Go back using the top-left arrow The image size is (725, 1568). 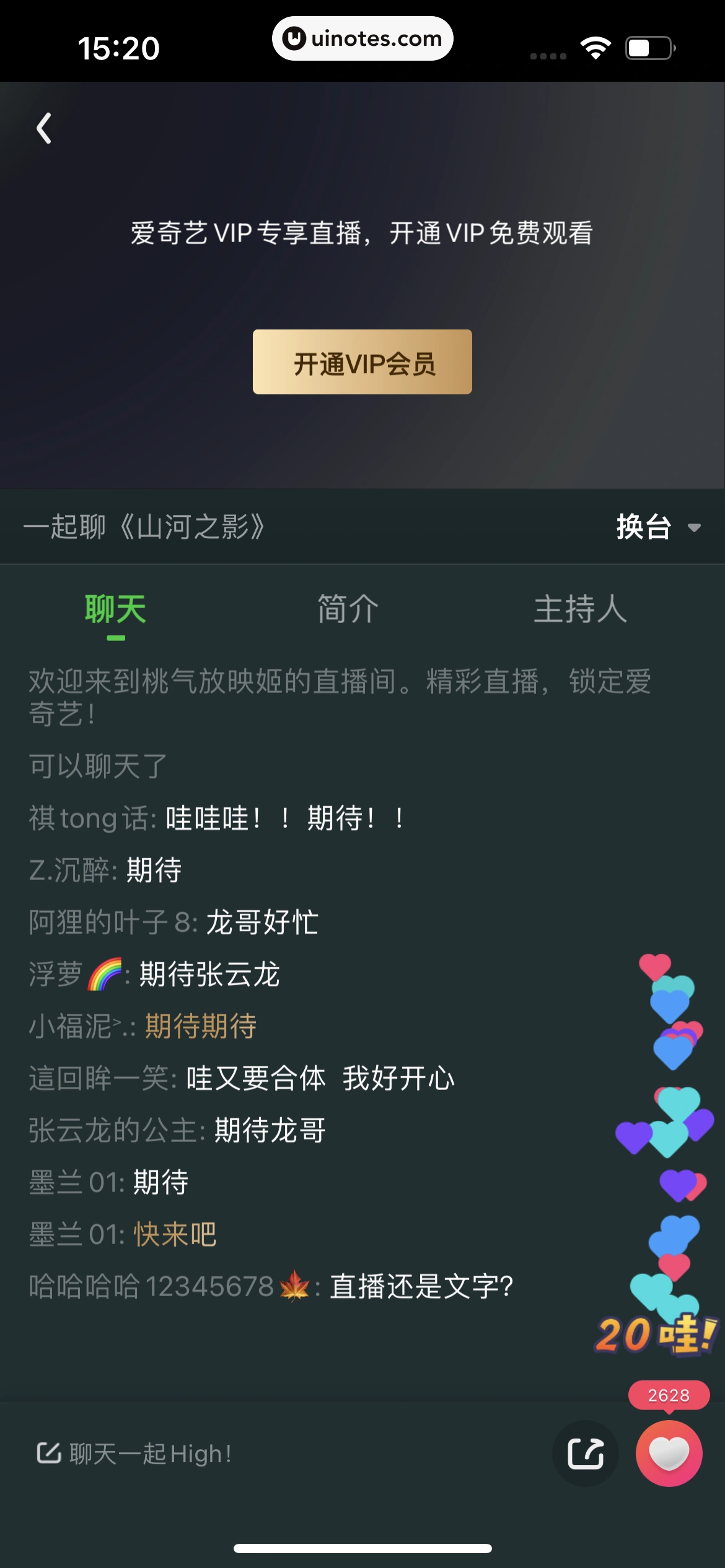click(x=44, y=129)
